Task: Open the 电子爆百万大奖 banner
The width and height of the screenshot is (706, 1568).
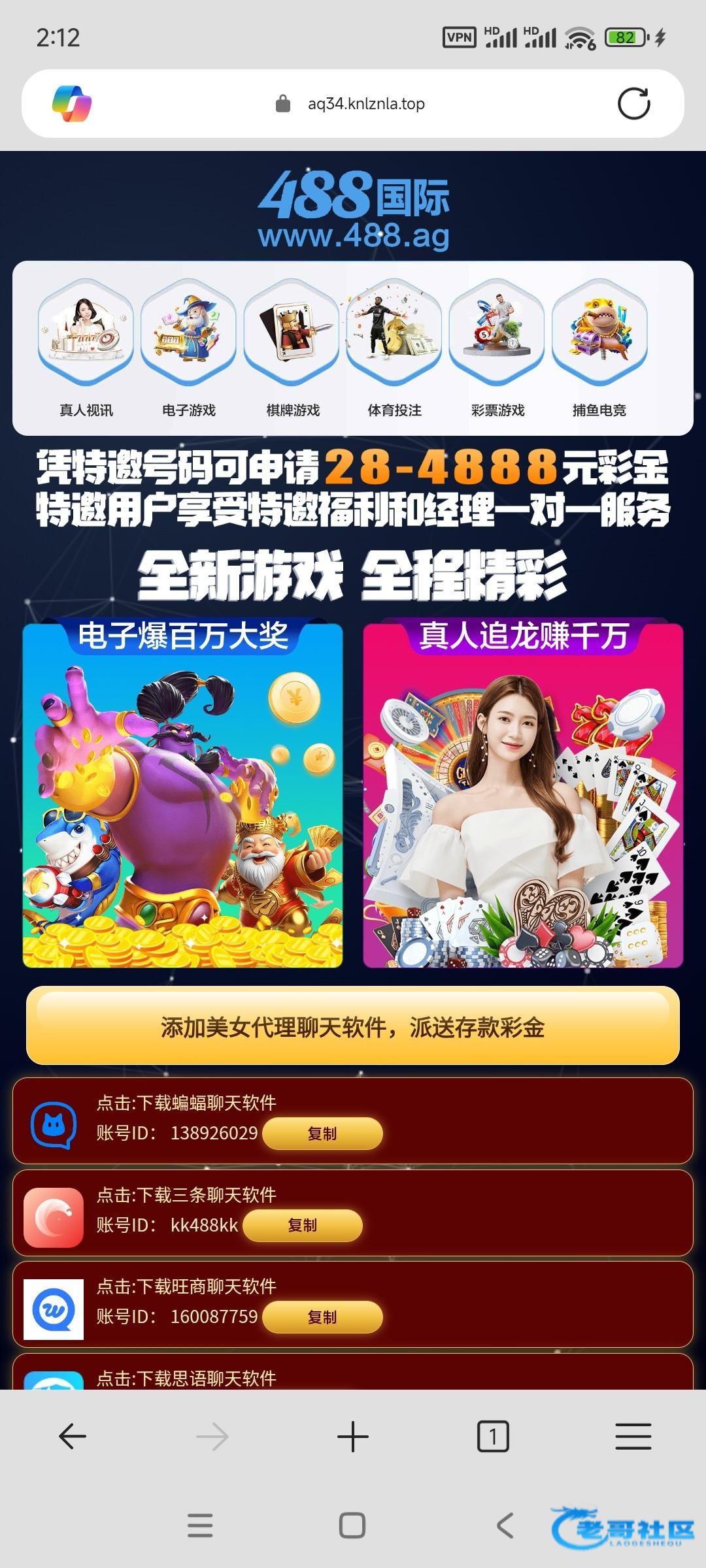Action: pos(182,792)
